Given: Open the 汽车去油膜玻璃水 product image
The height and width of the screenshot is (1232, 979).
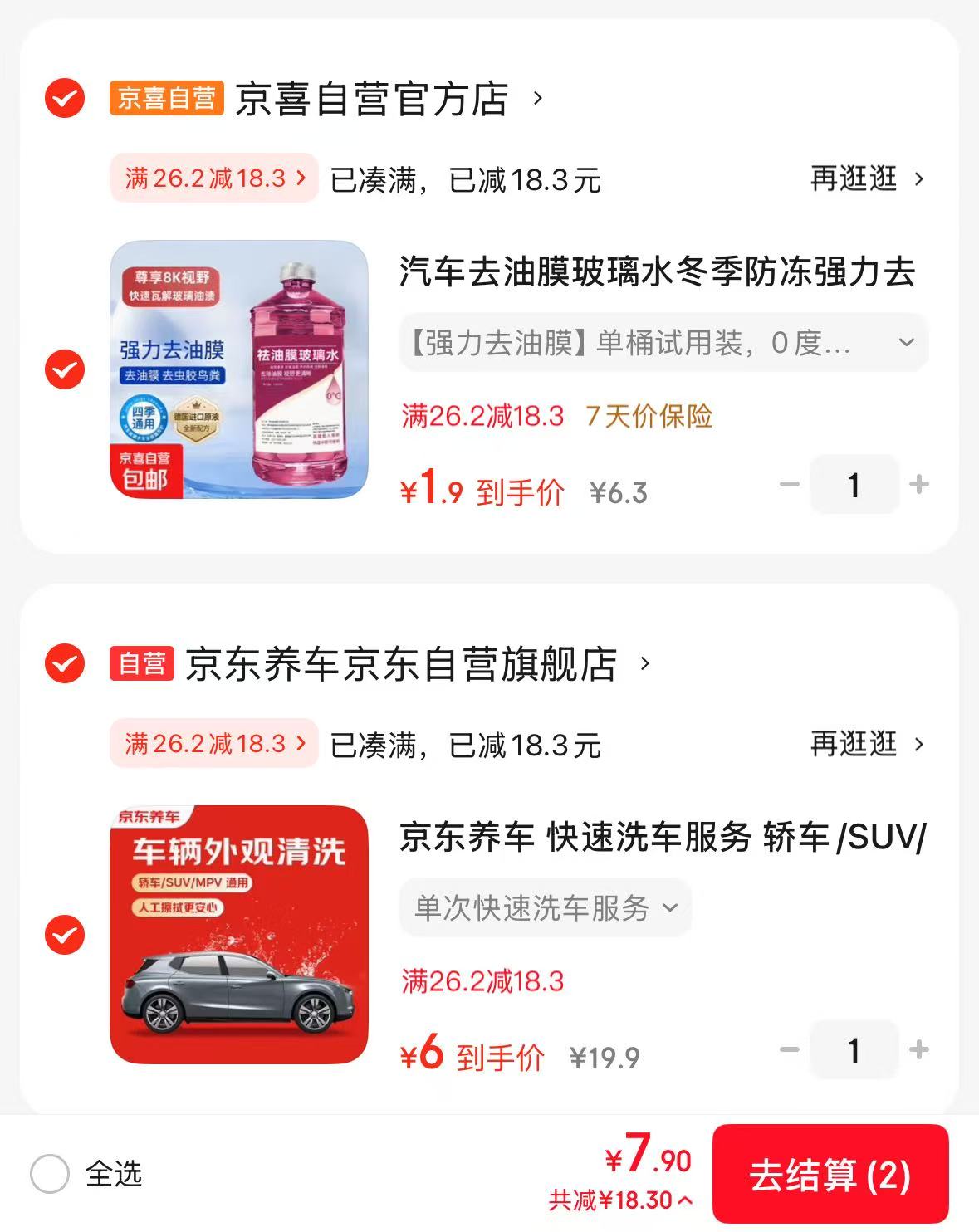Looking at the screenshot, I should (x=239, y=370).
